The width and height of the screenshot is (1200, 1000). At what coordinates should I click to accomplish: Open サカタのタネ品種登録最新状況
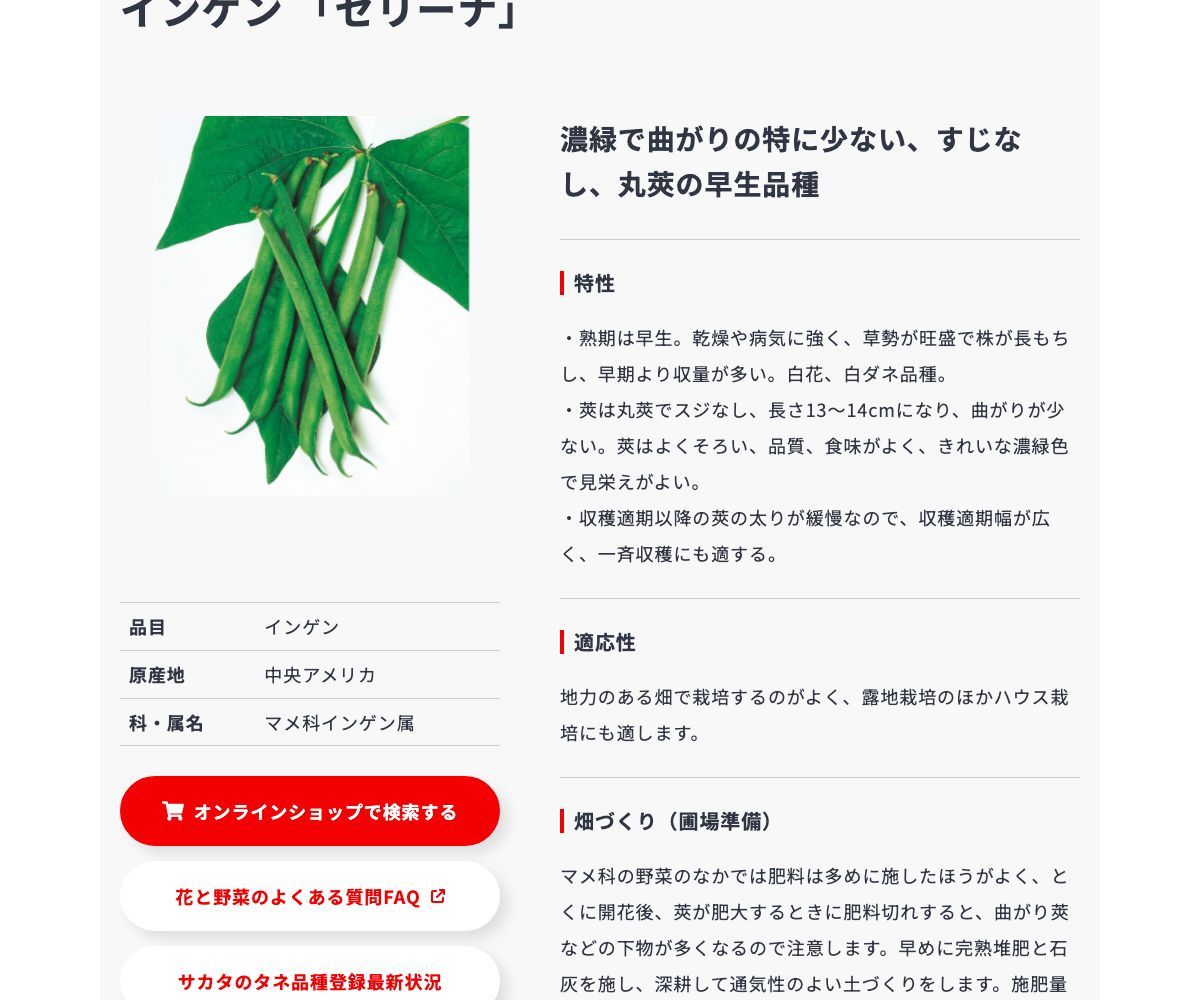[x=310, y=980]
